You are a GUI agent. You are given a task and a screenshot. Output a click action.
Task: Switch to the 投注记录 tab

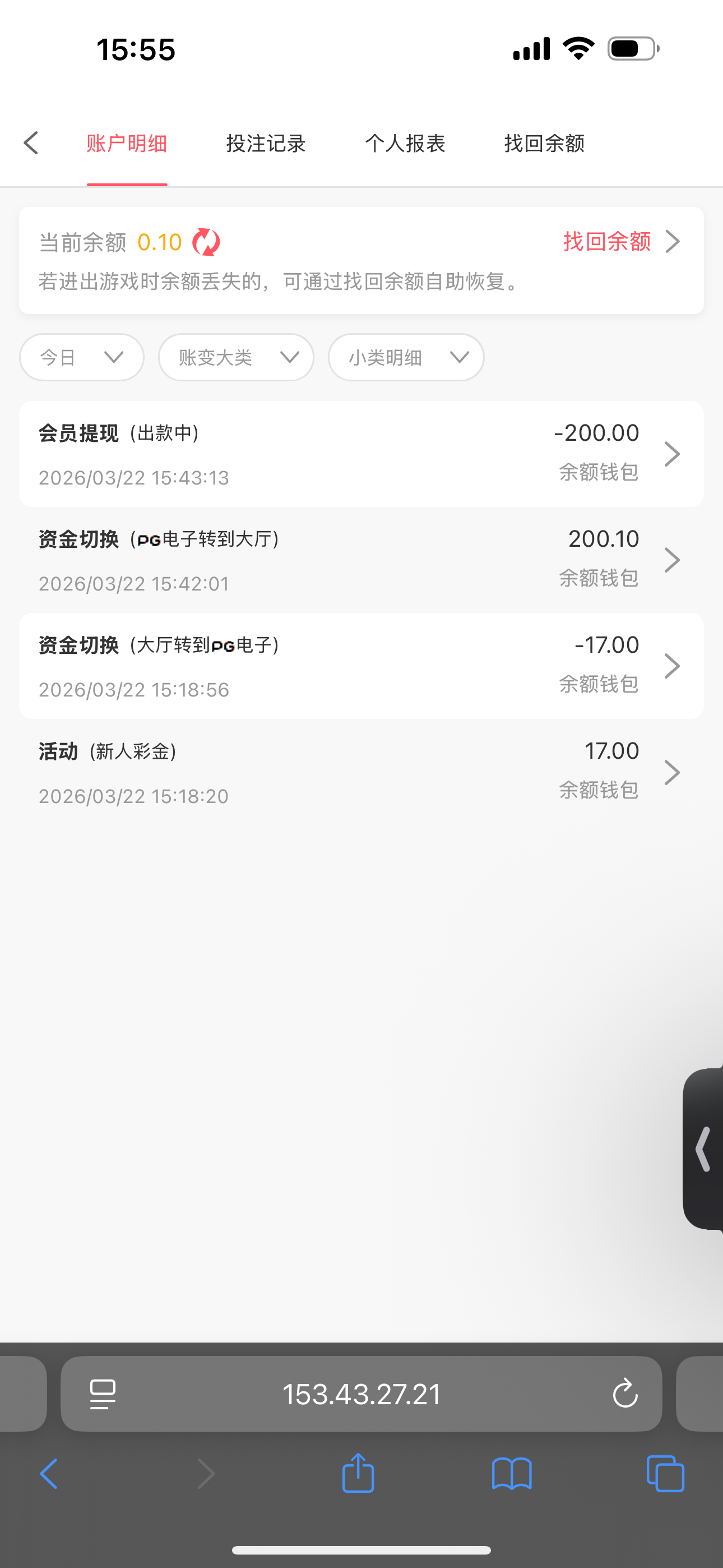point(266,144)
